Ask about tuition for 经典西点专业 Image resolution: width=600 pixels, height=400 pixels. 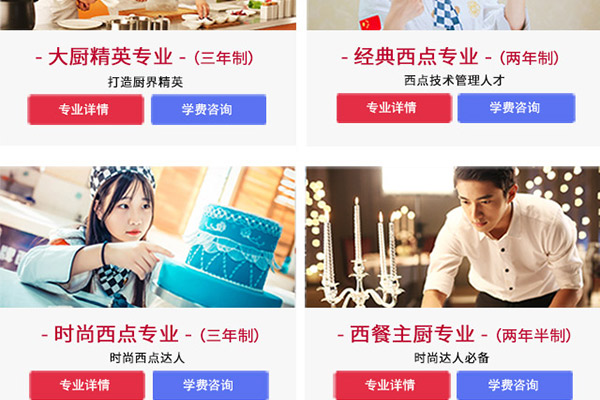(516, 108)
